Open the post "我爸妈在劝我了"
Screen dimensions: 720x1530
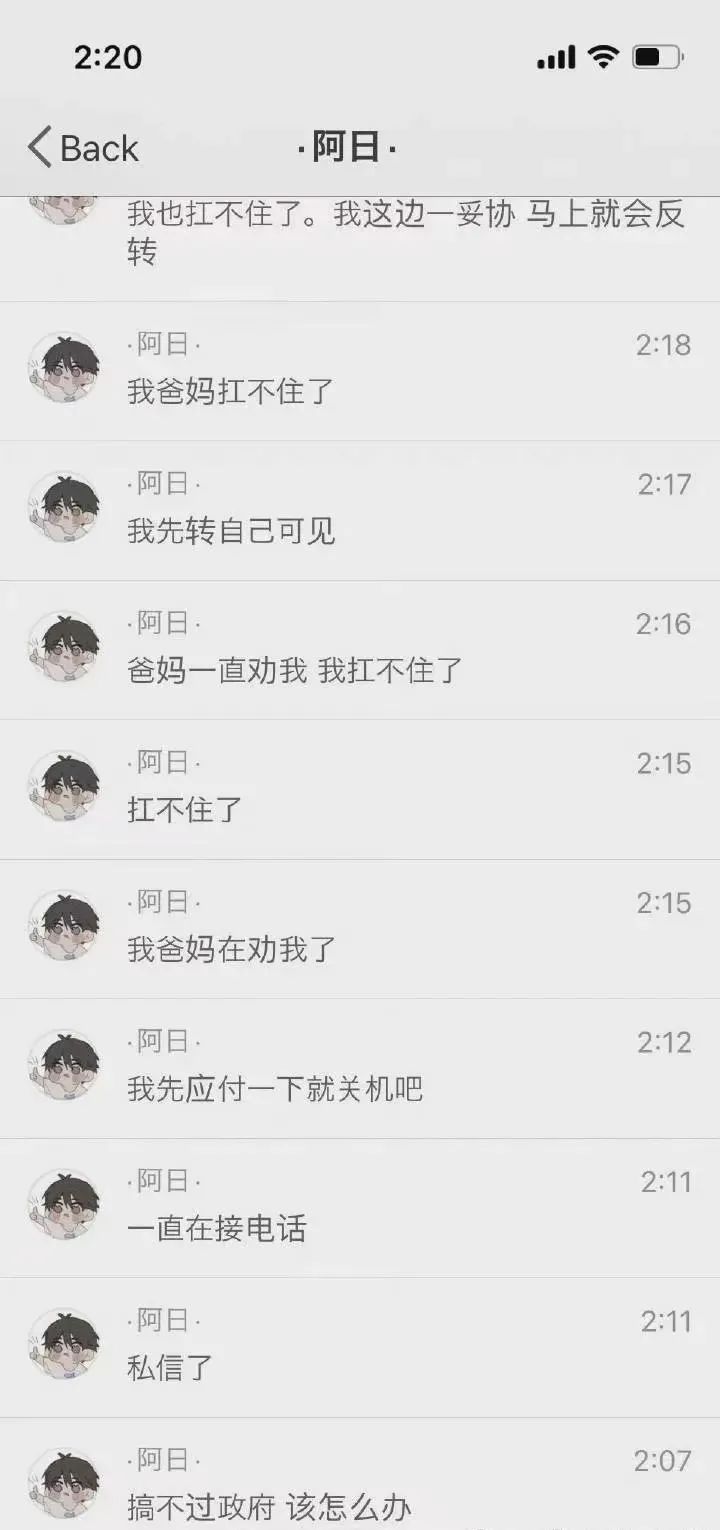click(232, 948)
